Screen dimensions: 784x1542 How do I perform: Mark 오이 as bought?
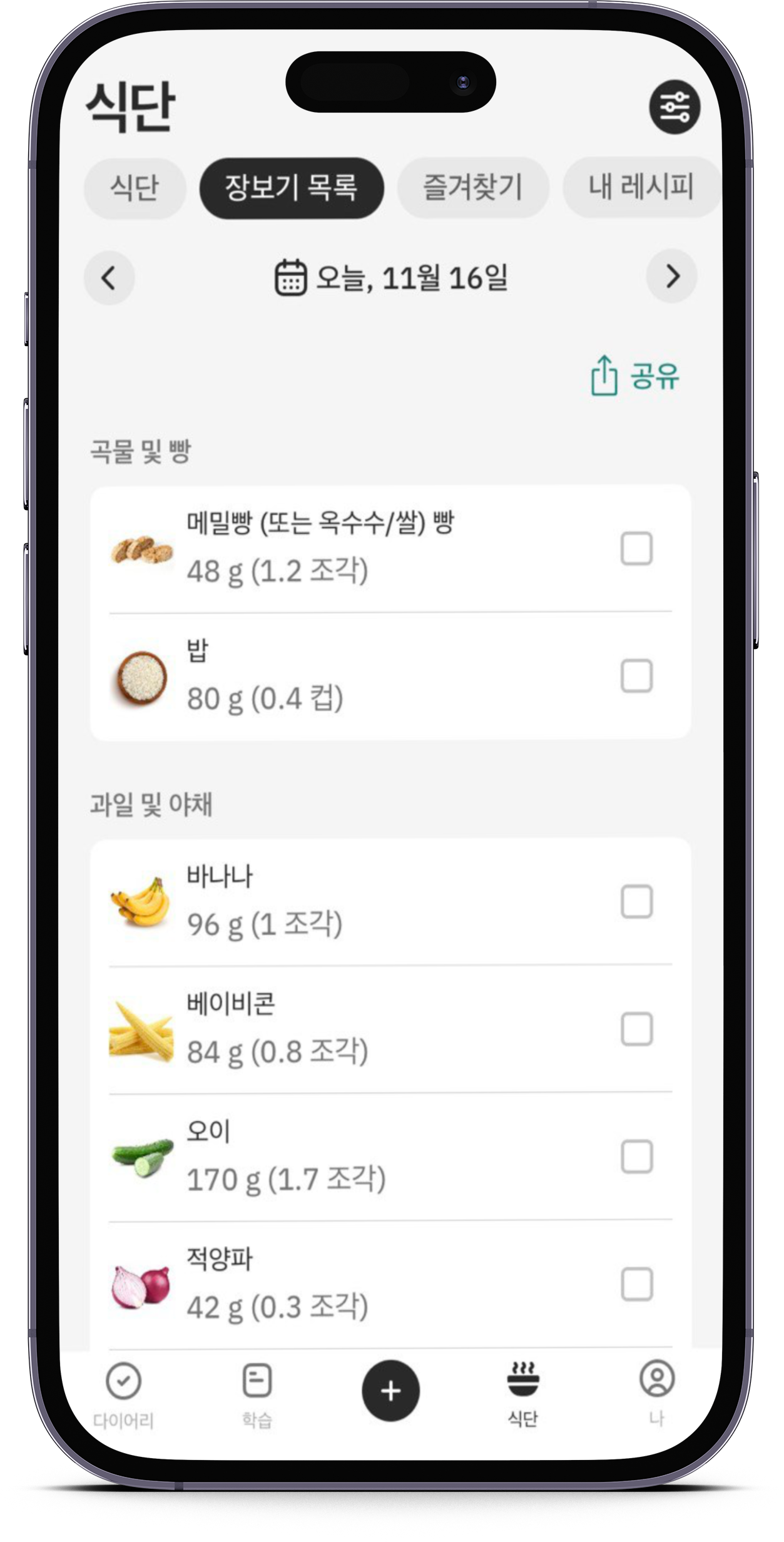(636, 1156)
